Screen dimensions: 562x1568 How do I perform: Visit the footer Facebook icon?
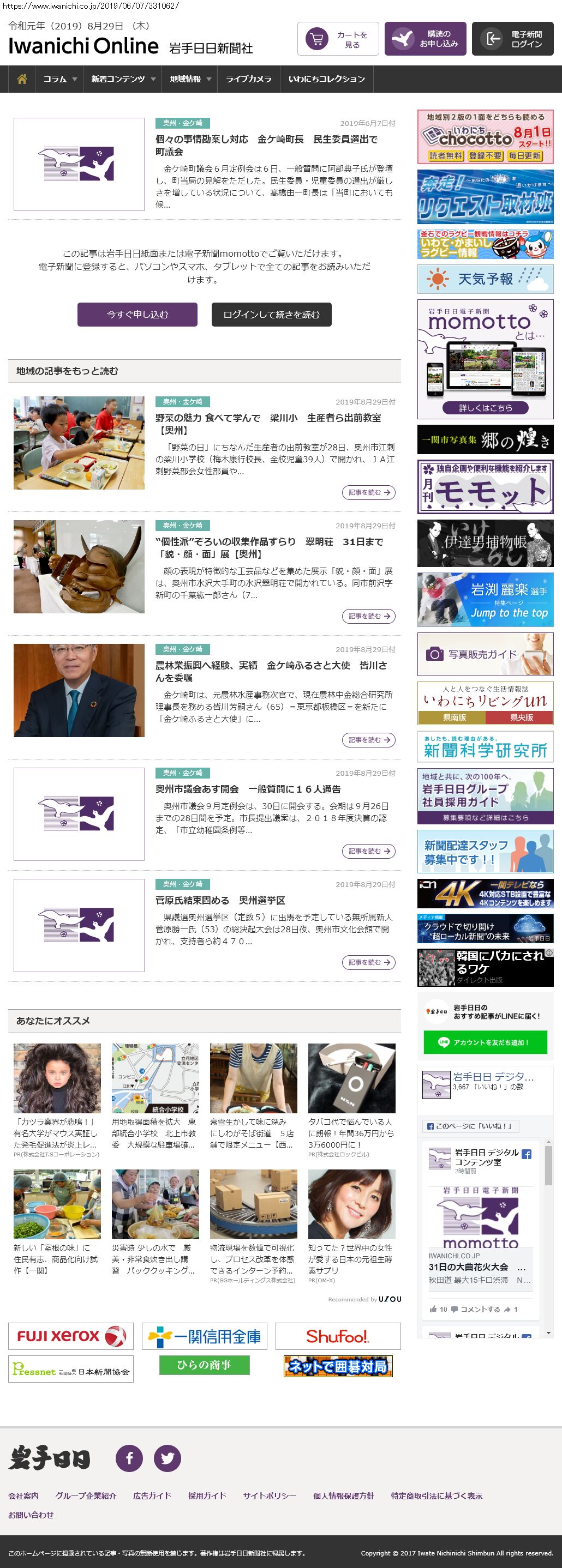[129, 1458]
